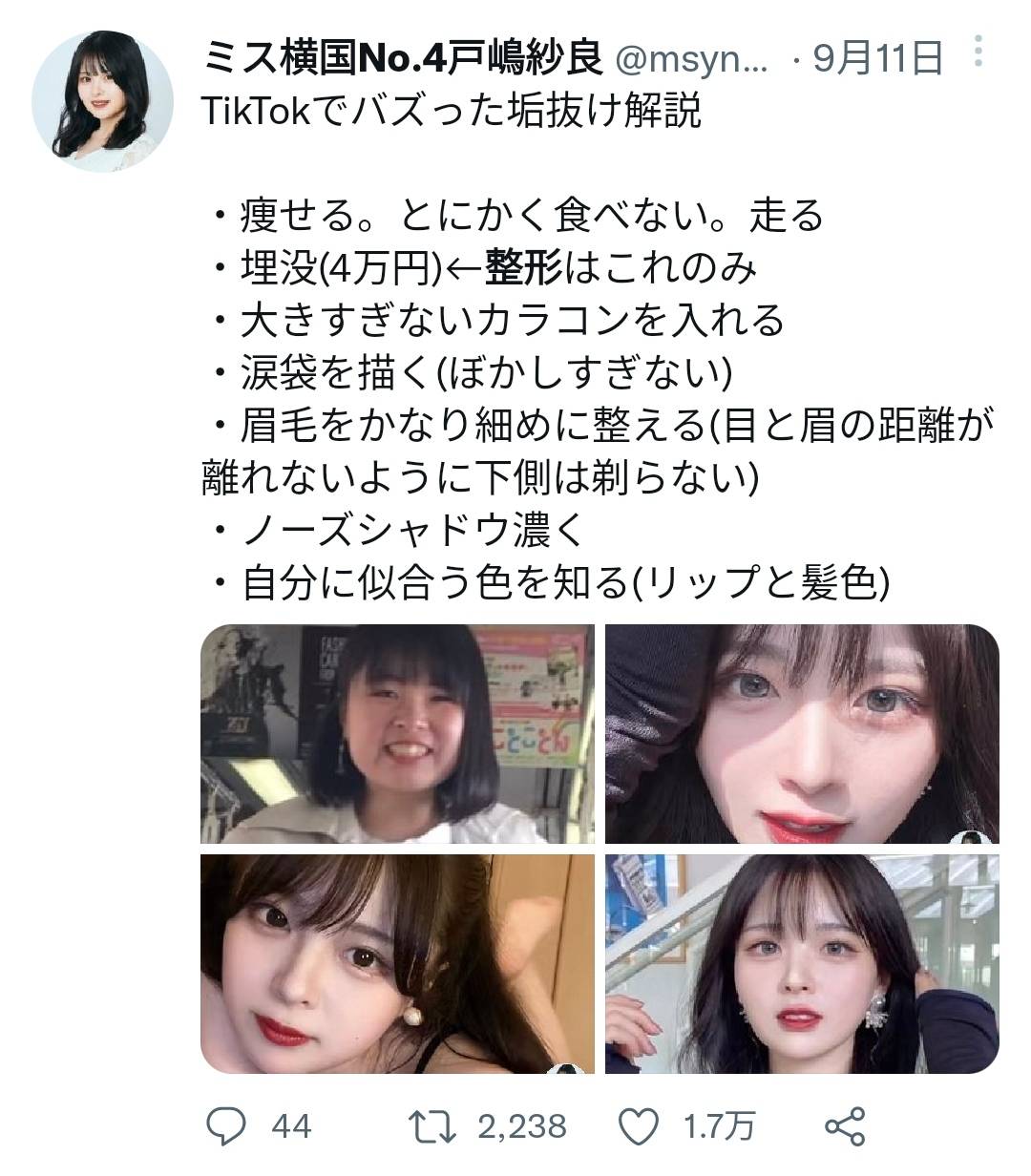Like this tweet
The image size is (1031, 1176).
[640, 1126]
